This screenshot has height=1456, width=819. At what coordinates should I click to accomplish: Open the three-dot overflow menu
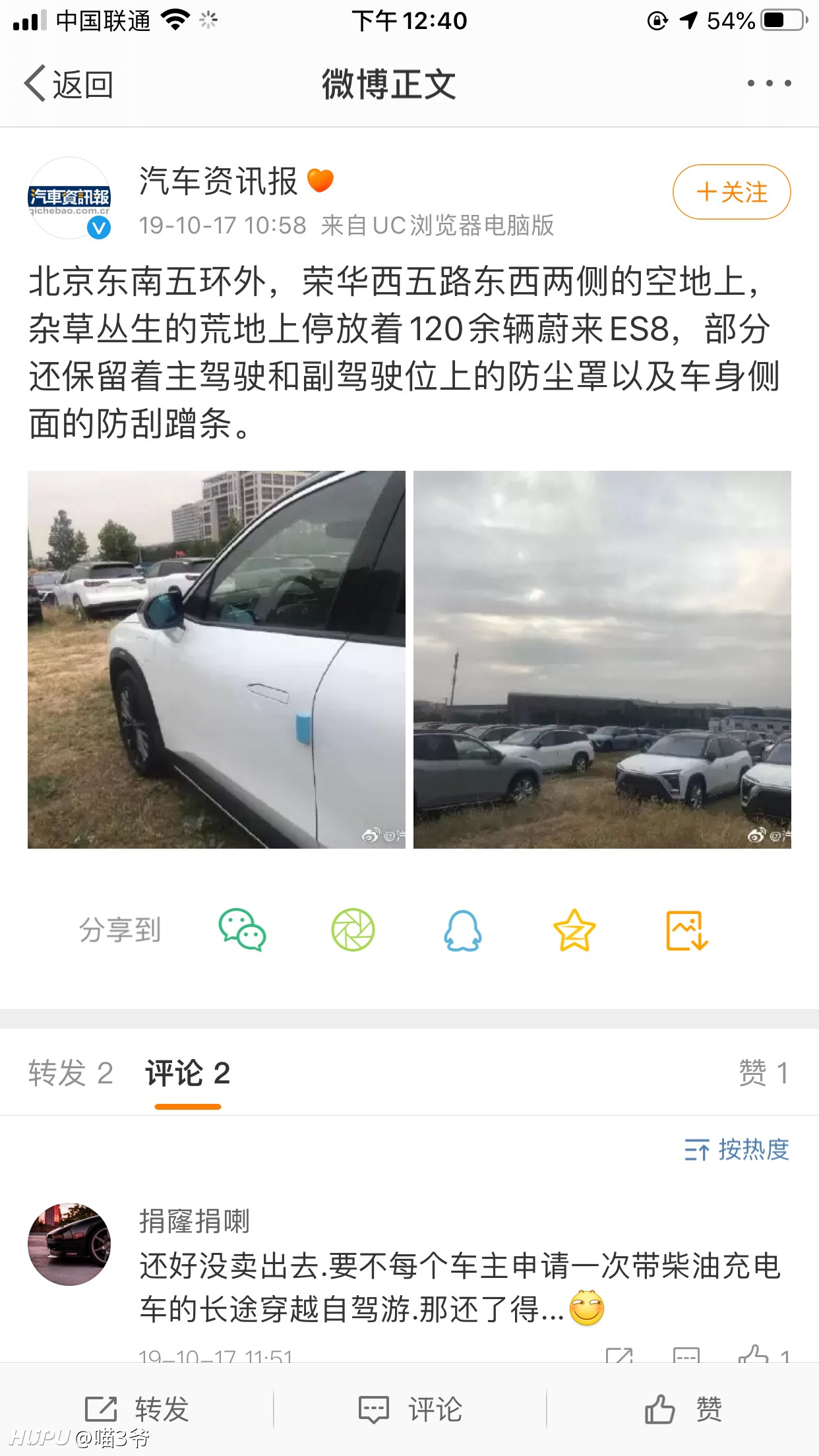click(769, 84)
